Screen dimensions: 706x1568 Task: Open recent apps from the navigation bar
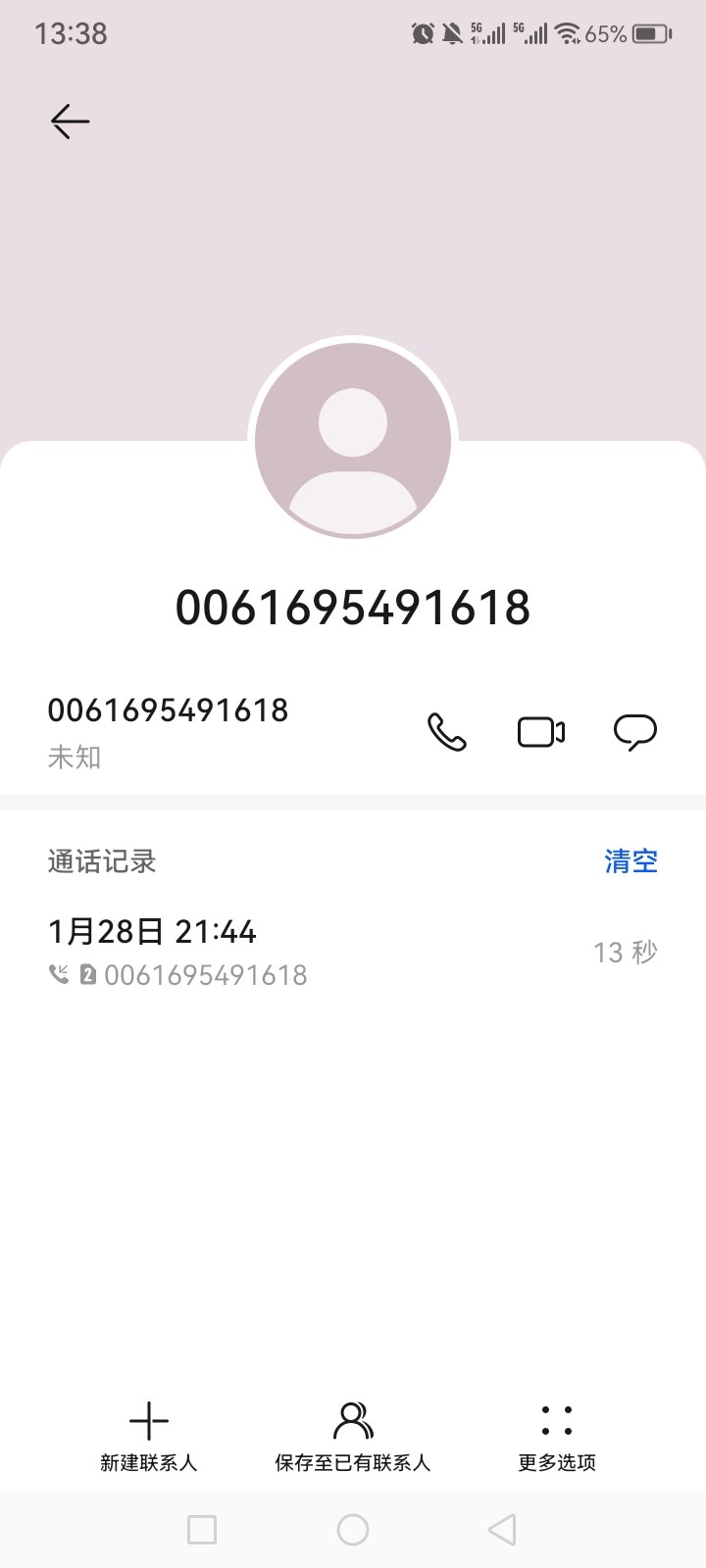click(202, 1530)
